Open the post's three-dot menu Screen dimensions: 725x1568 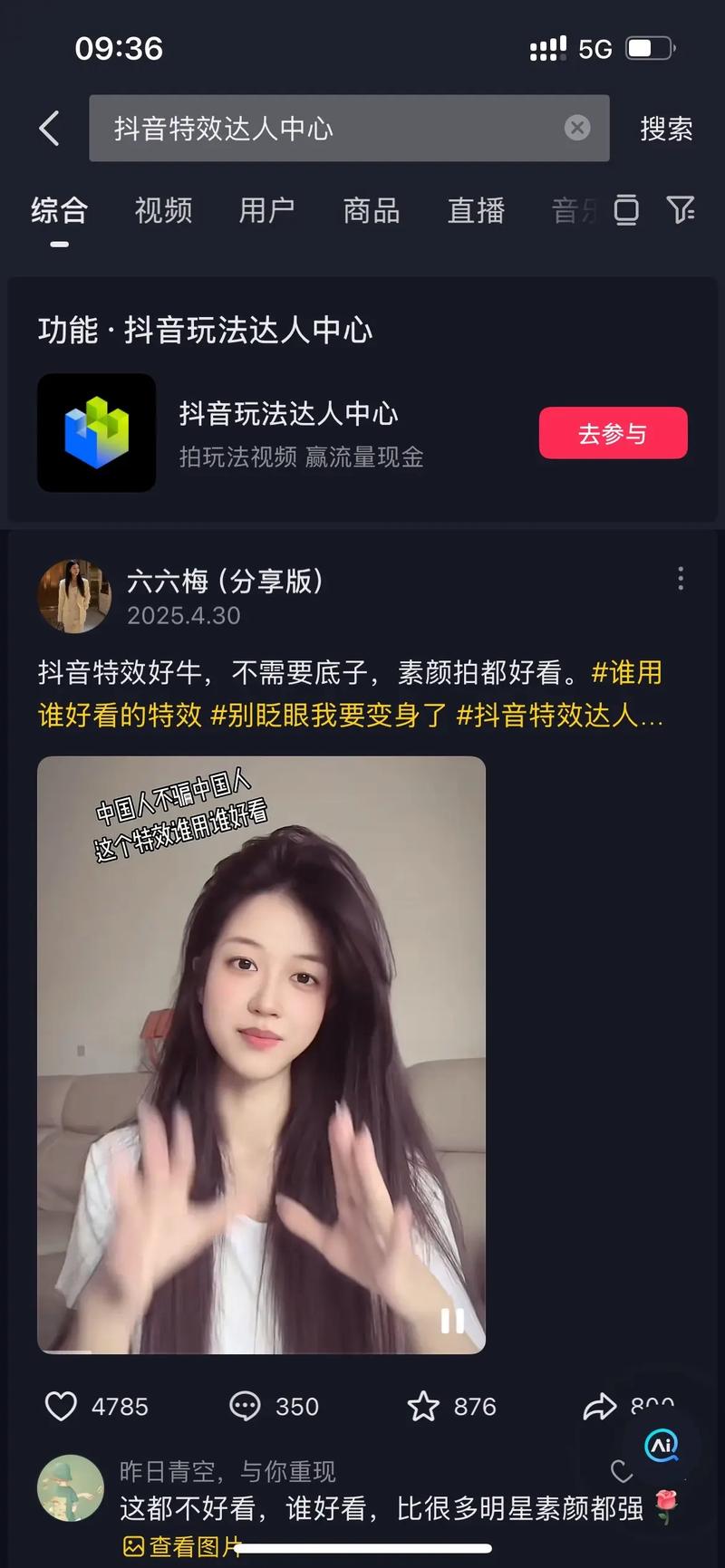coord(681,579)
